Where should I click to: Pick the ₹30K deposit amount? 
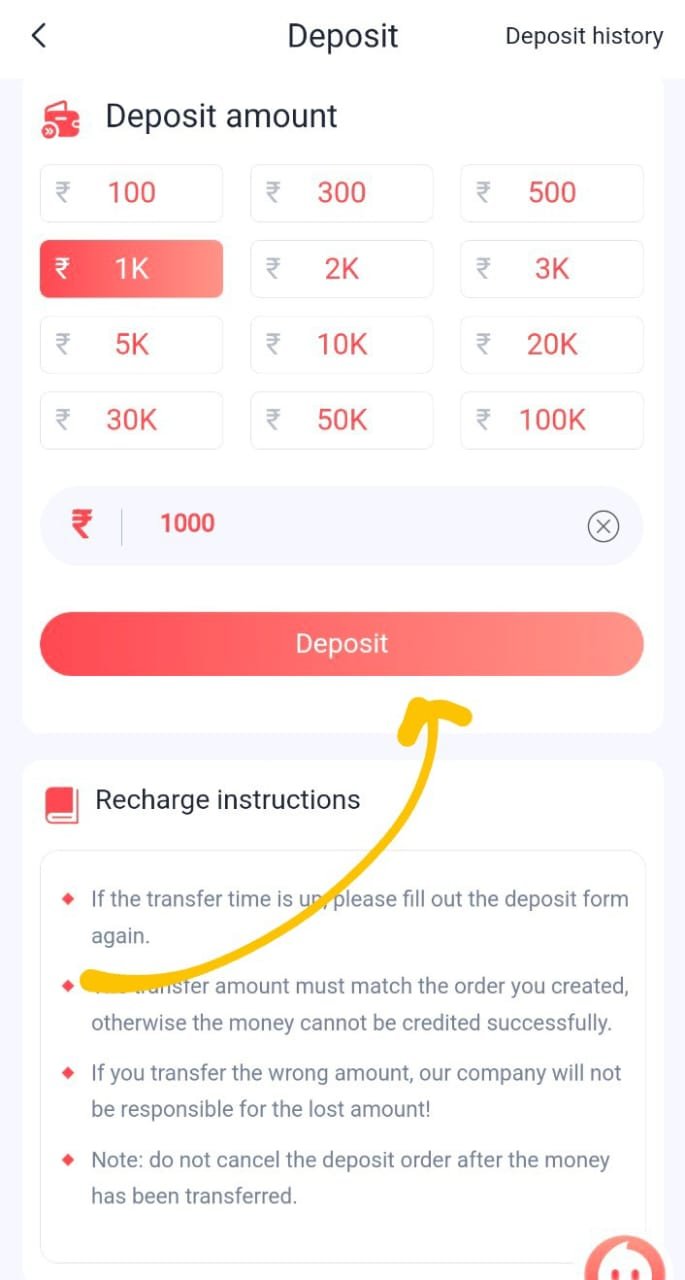pyautogui.click(x=131, y=421)
